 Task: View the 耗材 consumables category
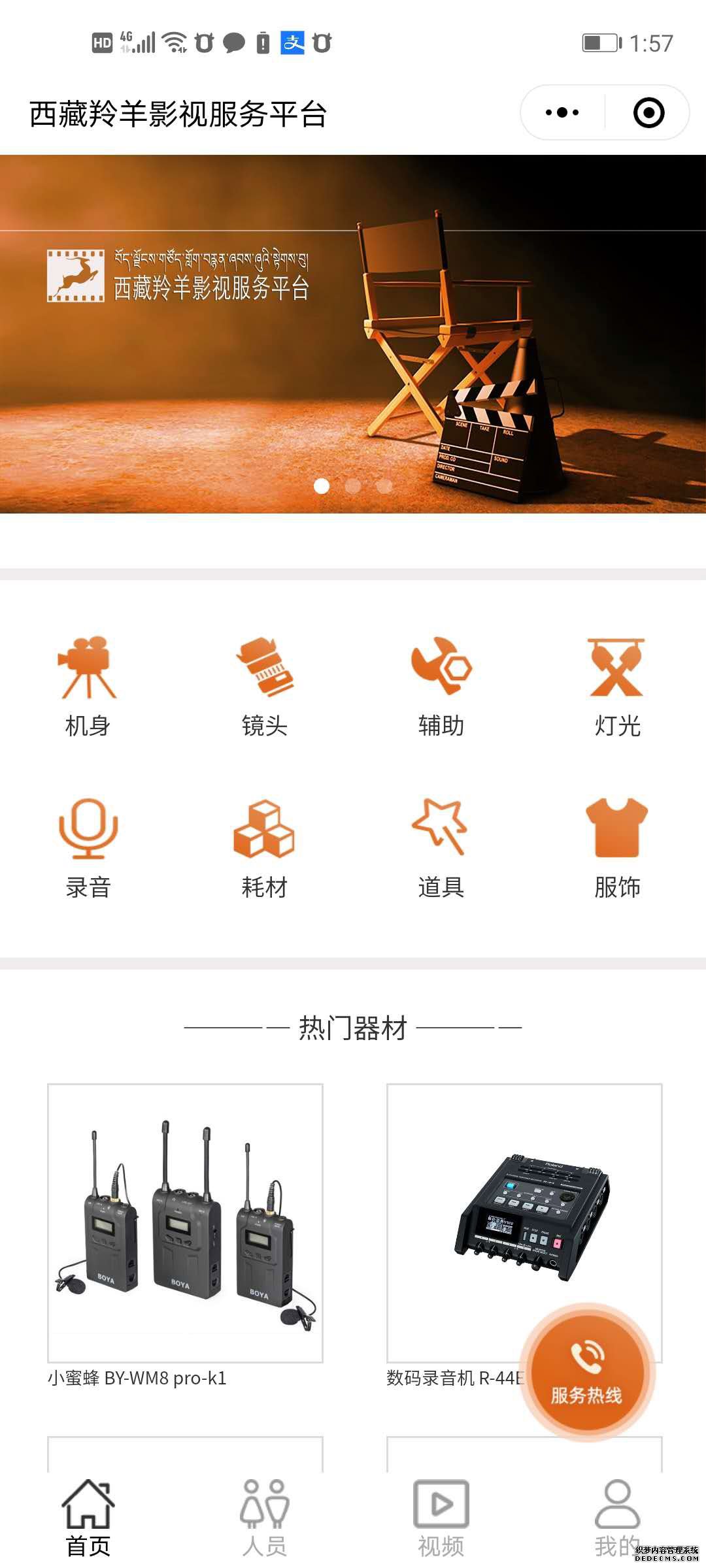coord(264,848)
